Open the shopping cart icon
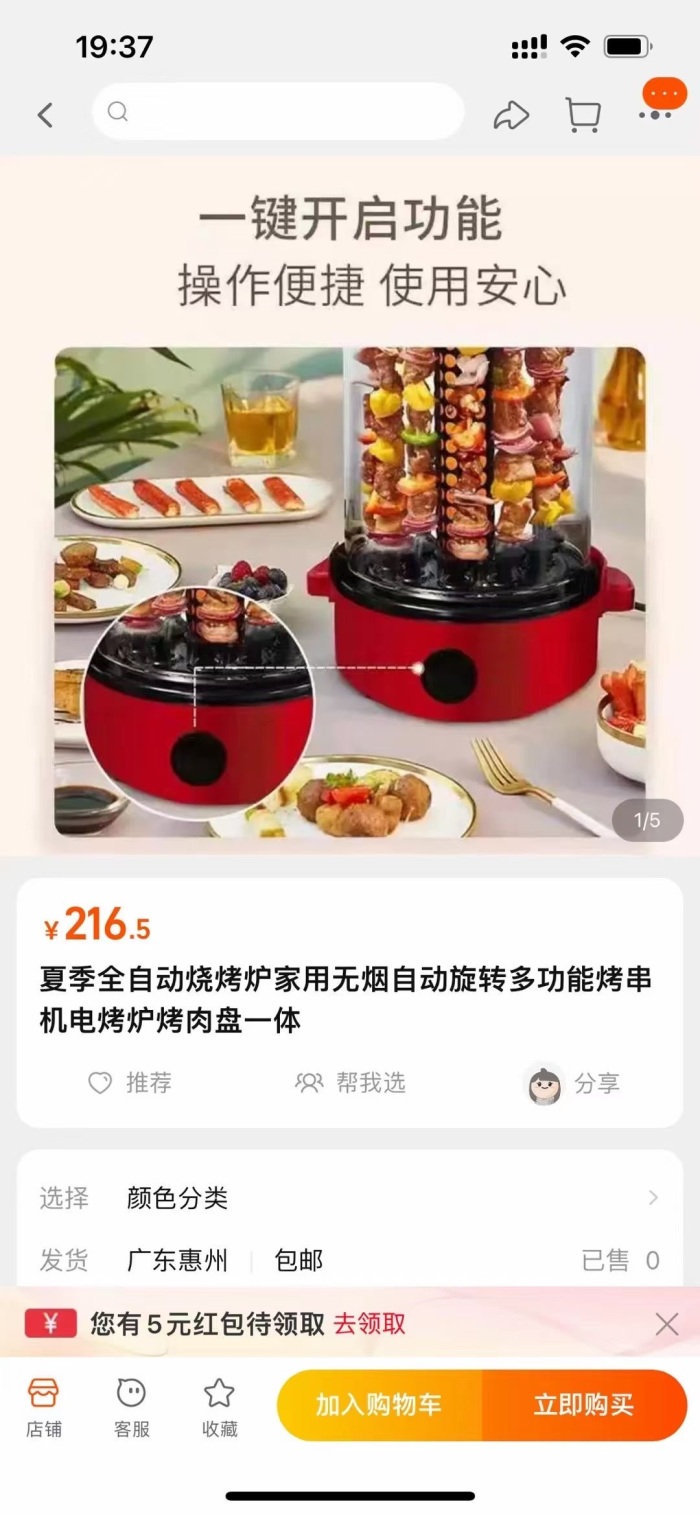The height and width of the screenshot is (1515, 700). [x=582, y=115]
